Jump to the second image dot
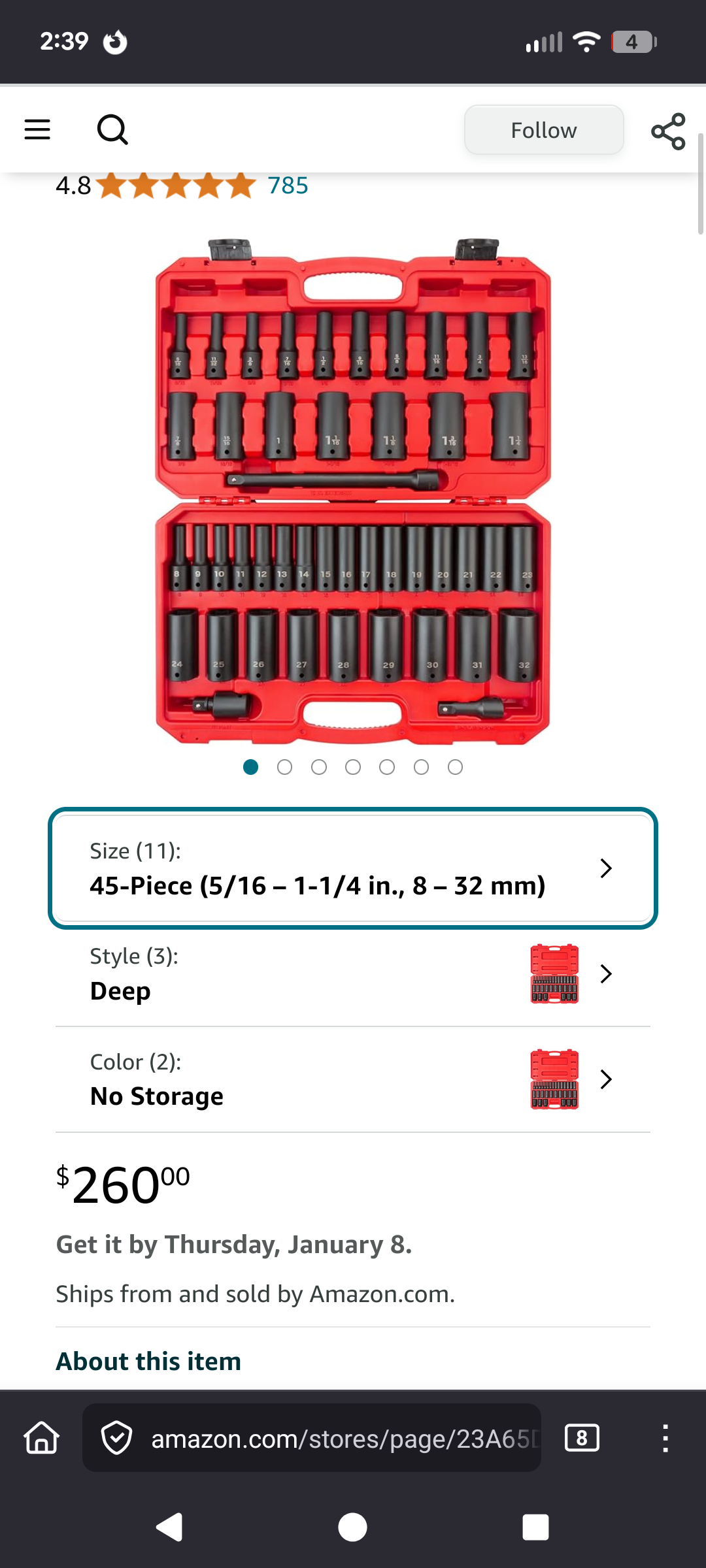The width and height of the screenshot is (706, 1568). [x=284, y=767]
